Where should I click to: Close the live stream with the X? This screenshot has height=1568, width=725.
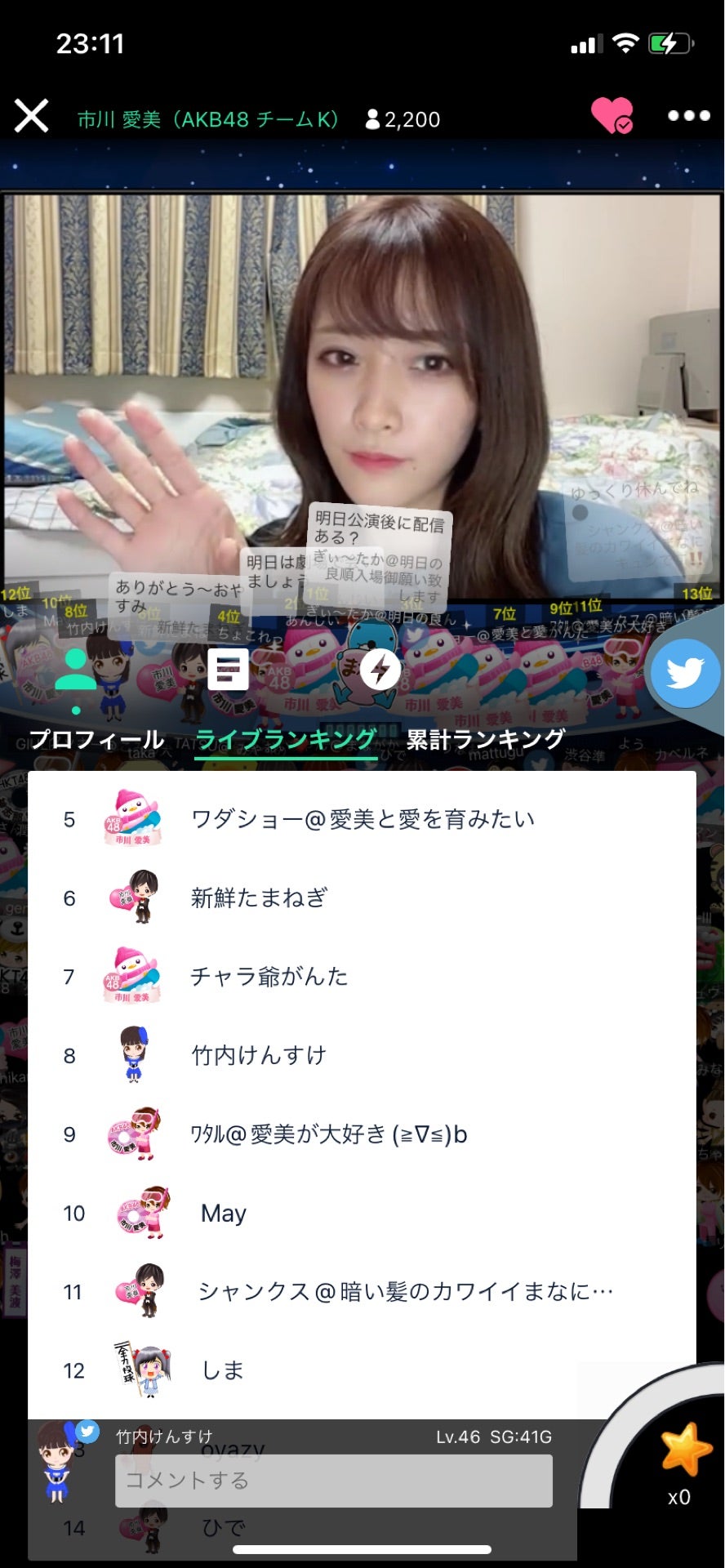[x=32, y=118]
